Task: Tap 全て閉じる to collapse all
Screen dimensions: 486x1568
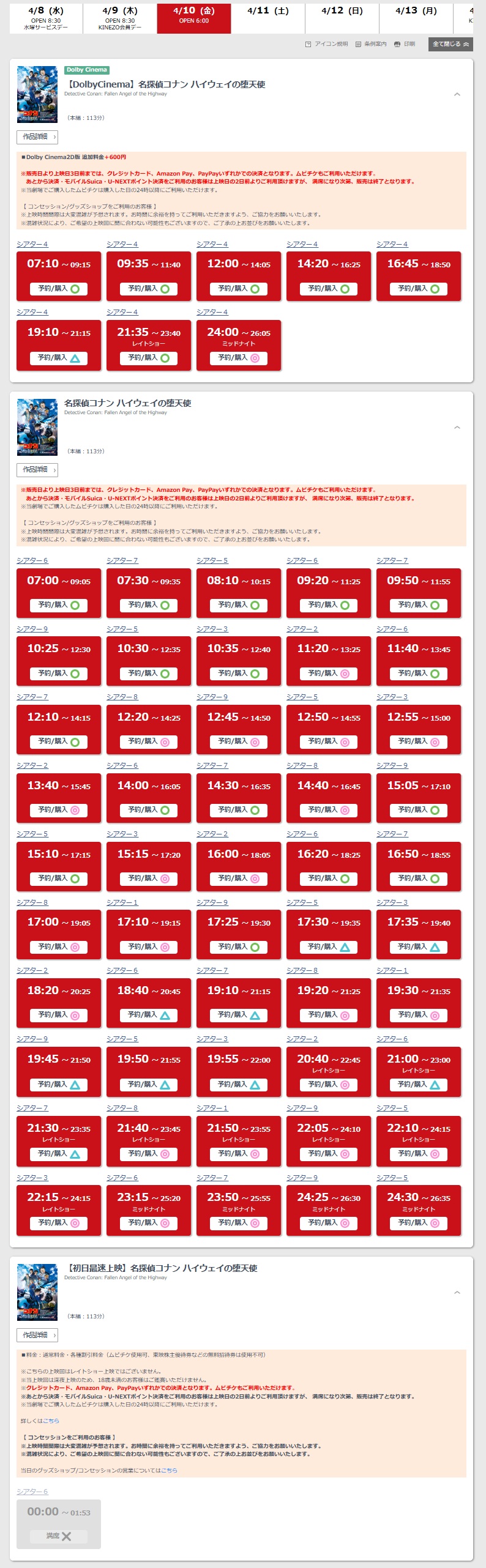Action: [x=450, y=44]
